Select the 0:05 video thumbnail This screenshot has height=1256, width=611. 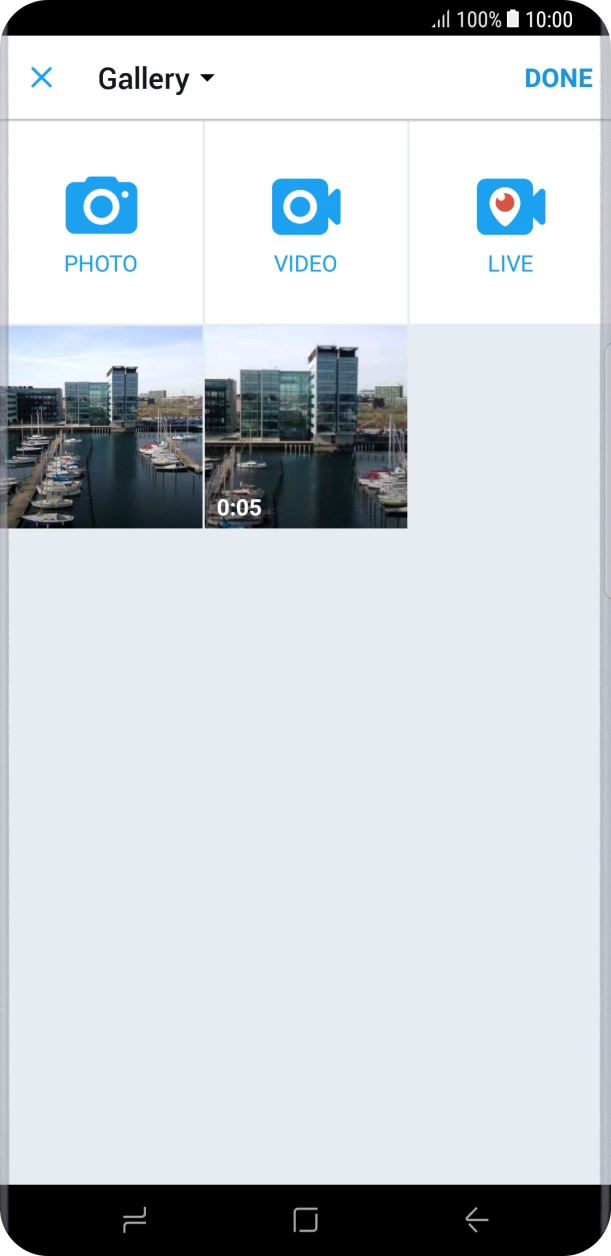pyautogui.click(x=306, y=427)
